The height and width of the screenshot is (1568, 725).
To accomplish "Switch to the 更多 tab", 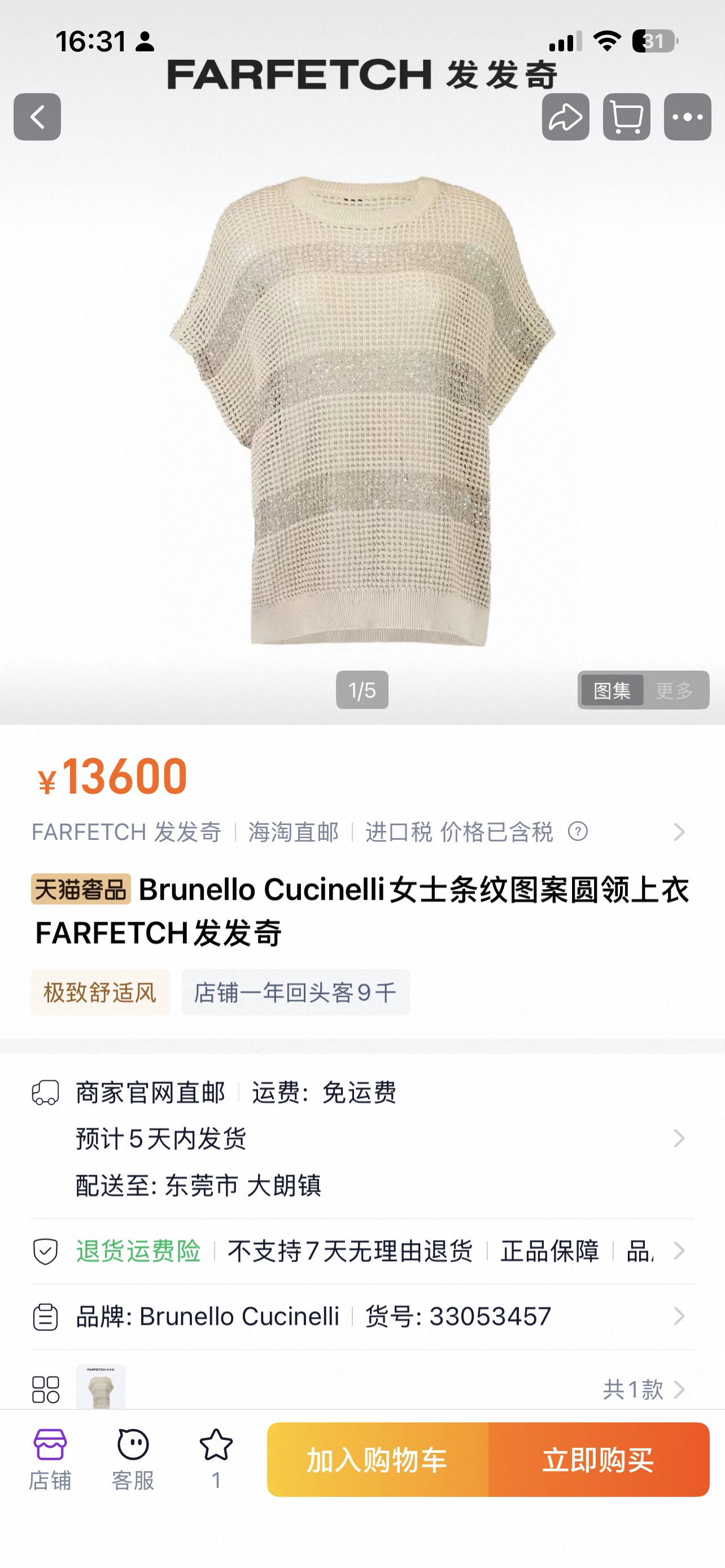I will coord(675,690).
